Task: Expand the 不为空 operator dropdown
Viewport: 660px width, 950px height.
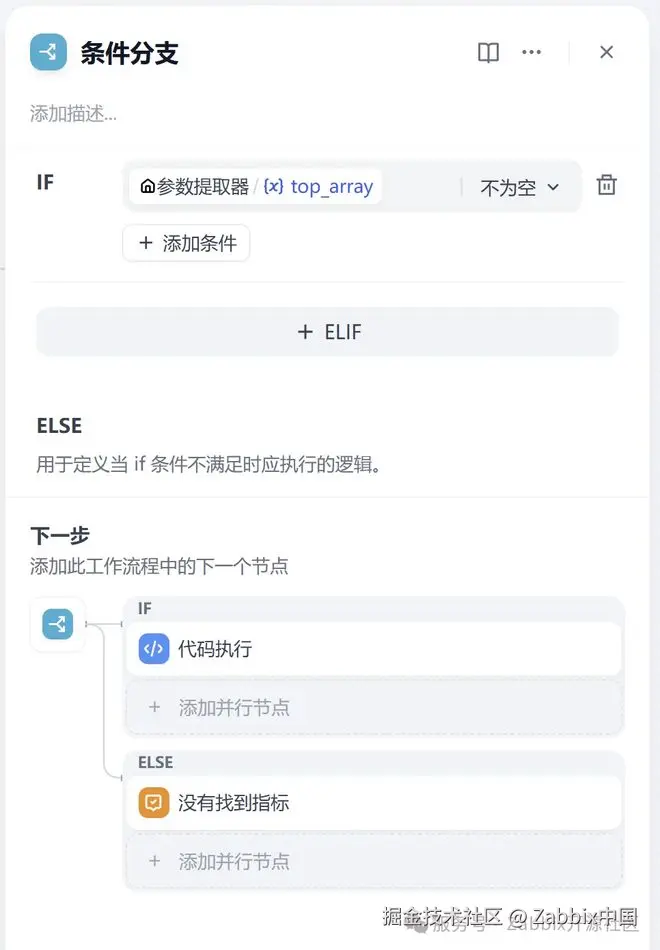Action: tap(519, 187)
